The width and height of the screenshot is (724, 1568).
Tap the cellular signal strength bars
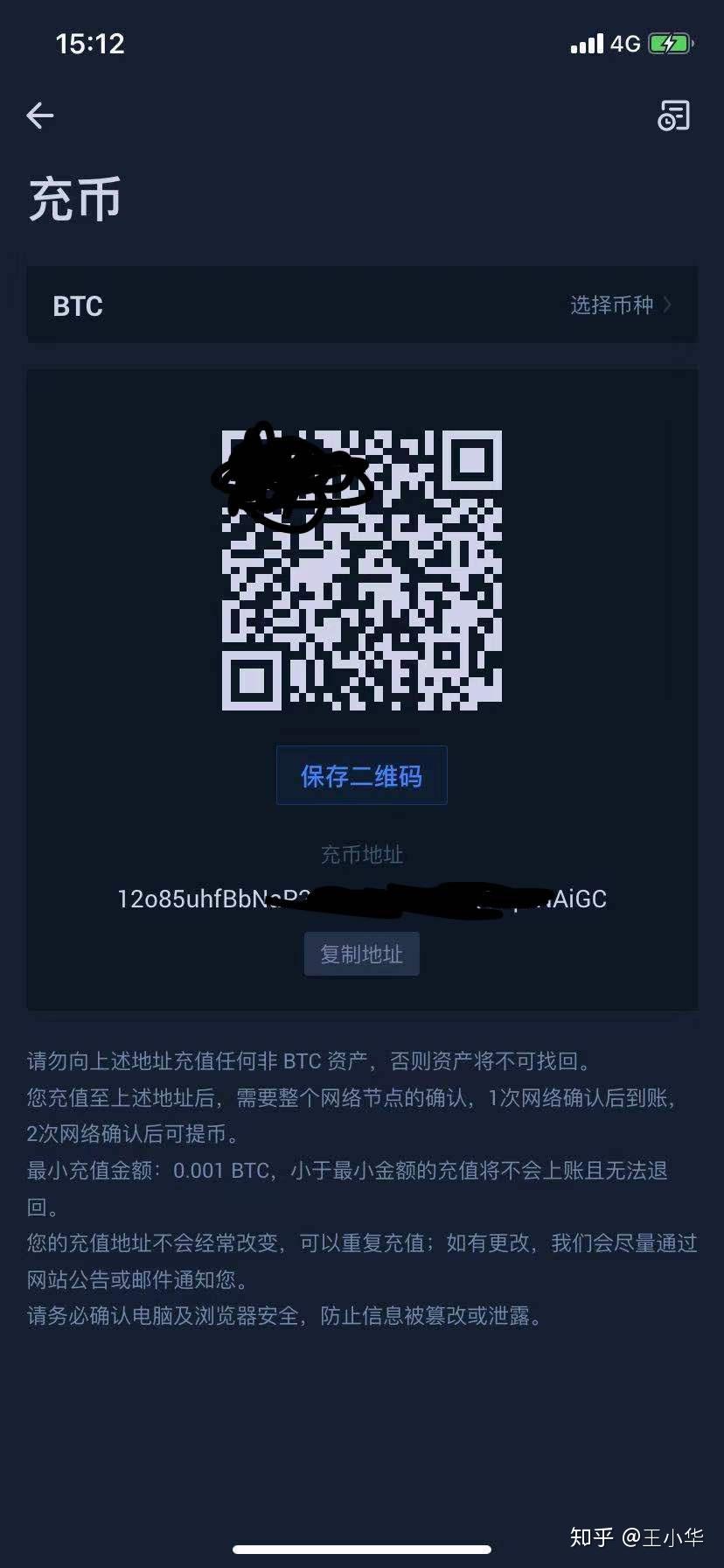(x=585, y=42)
